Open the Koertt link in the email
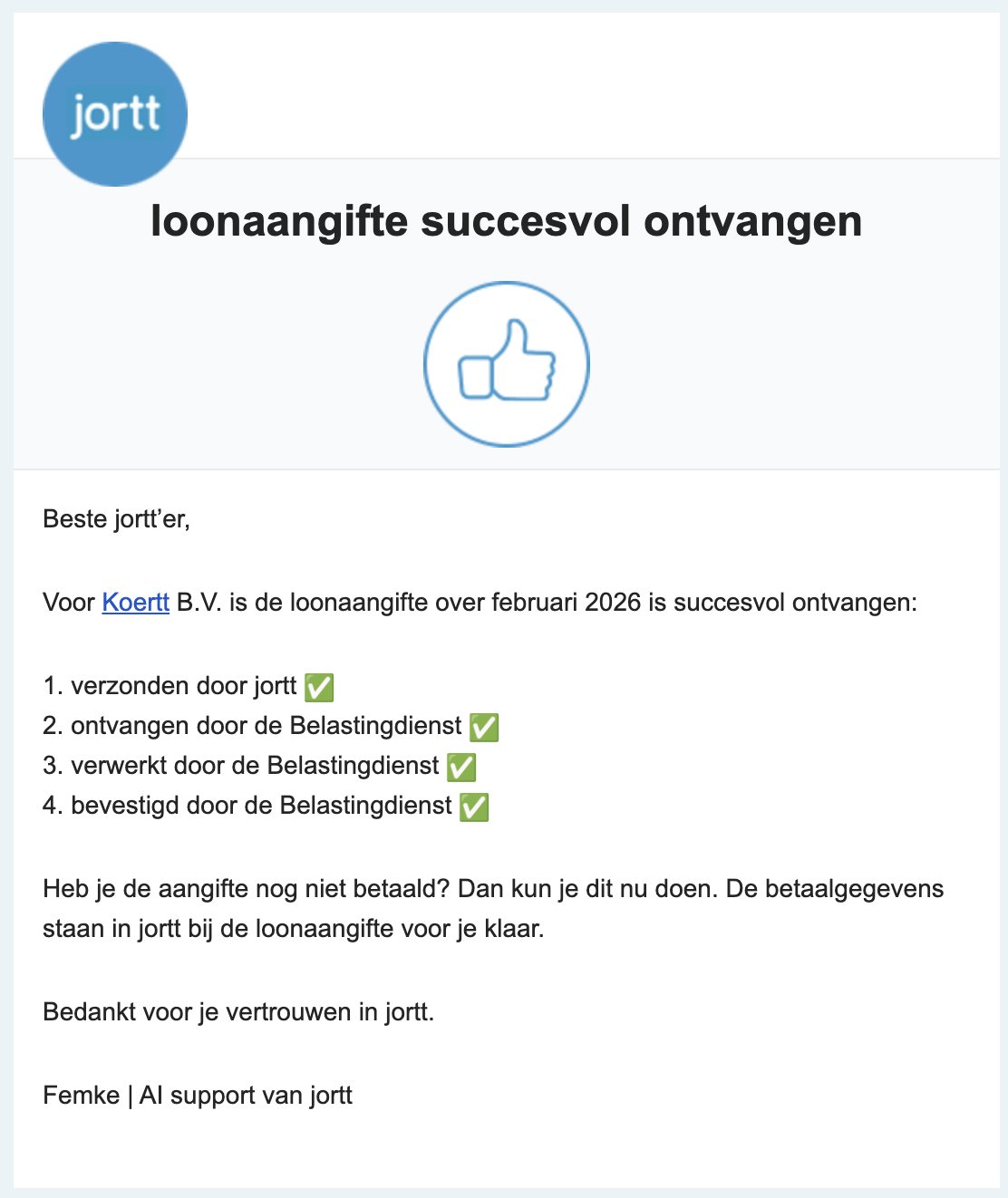 pos(136,603)
